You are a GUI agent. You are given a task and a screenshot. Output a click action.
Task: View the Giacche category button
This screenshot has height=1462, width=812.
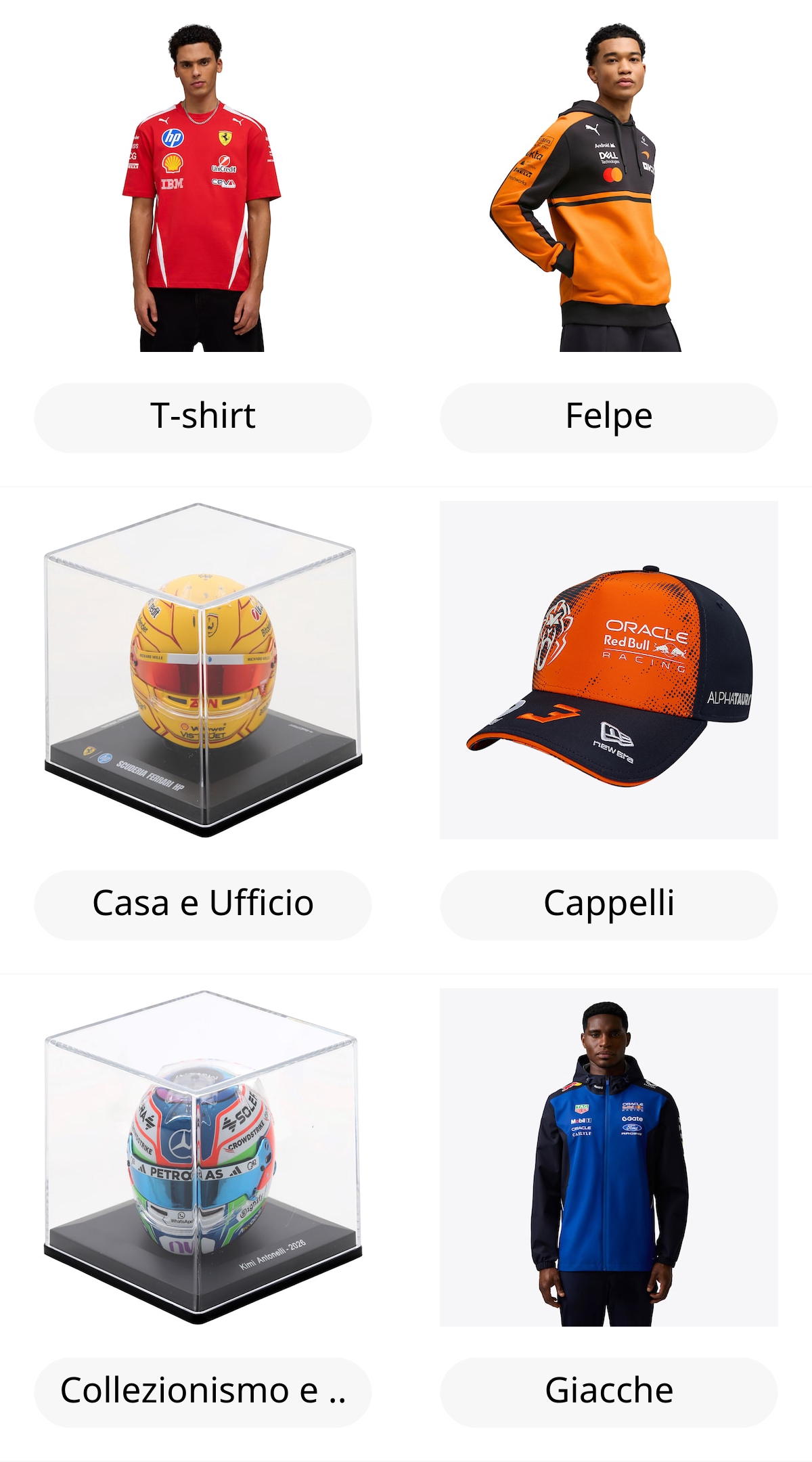coord(609,1392)
